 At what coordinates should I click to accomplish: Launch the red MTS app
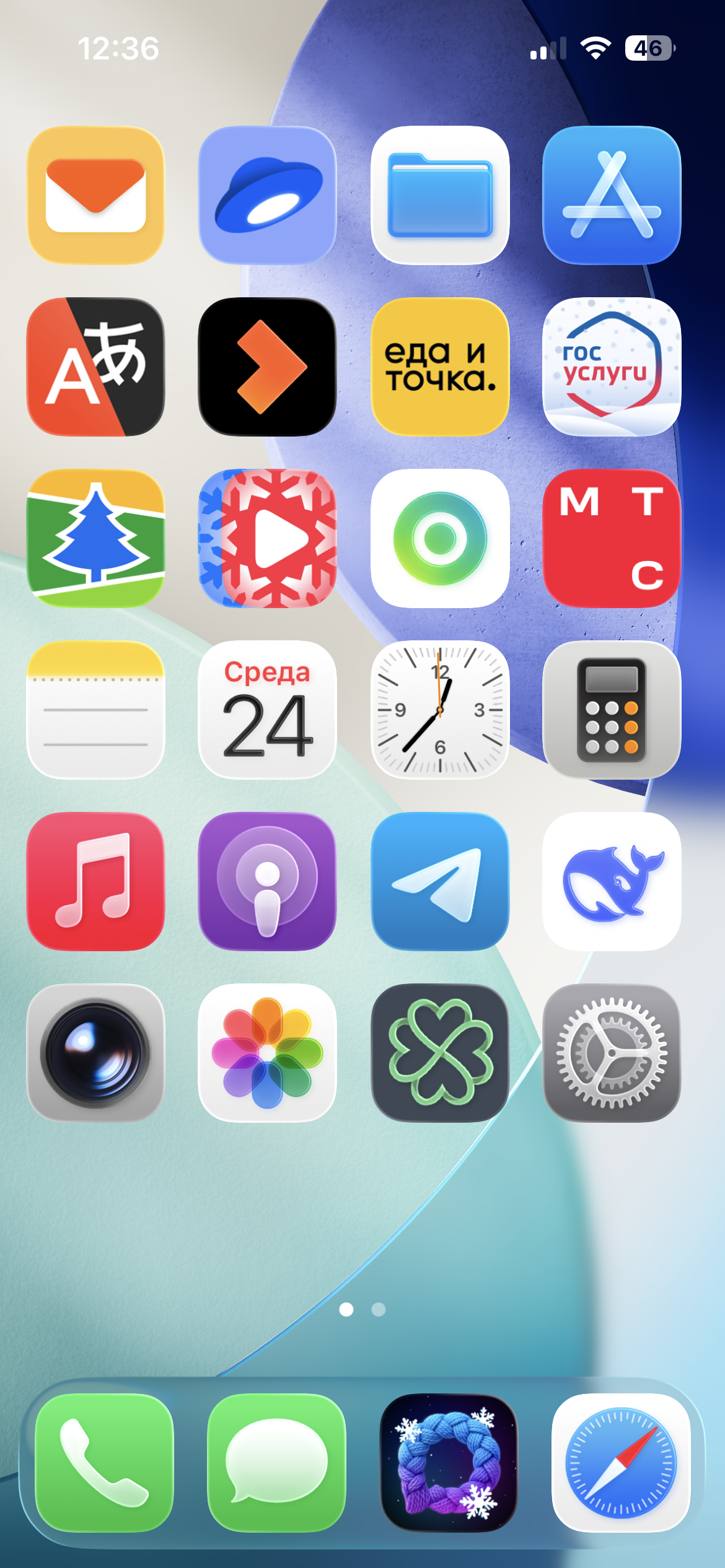612,538
